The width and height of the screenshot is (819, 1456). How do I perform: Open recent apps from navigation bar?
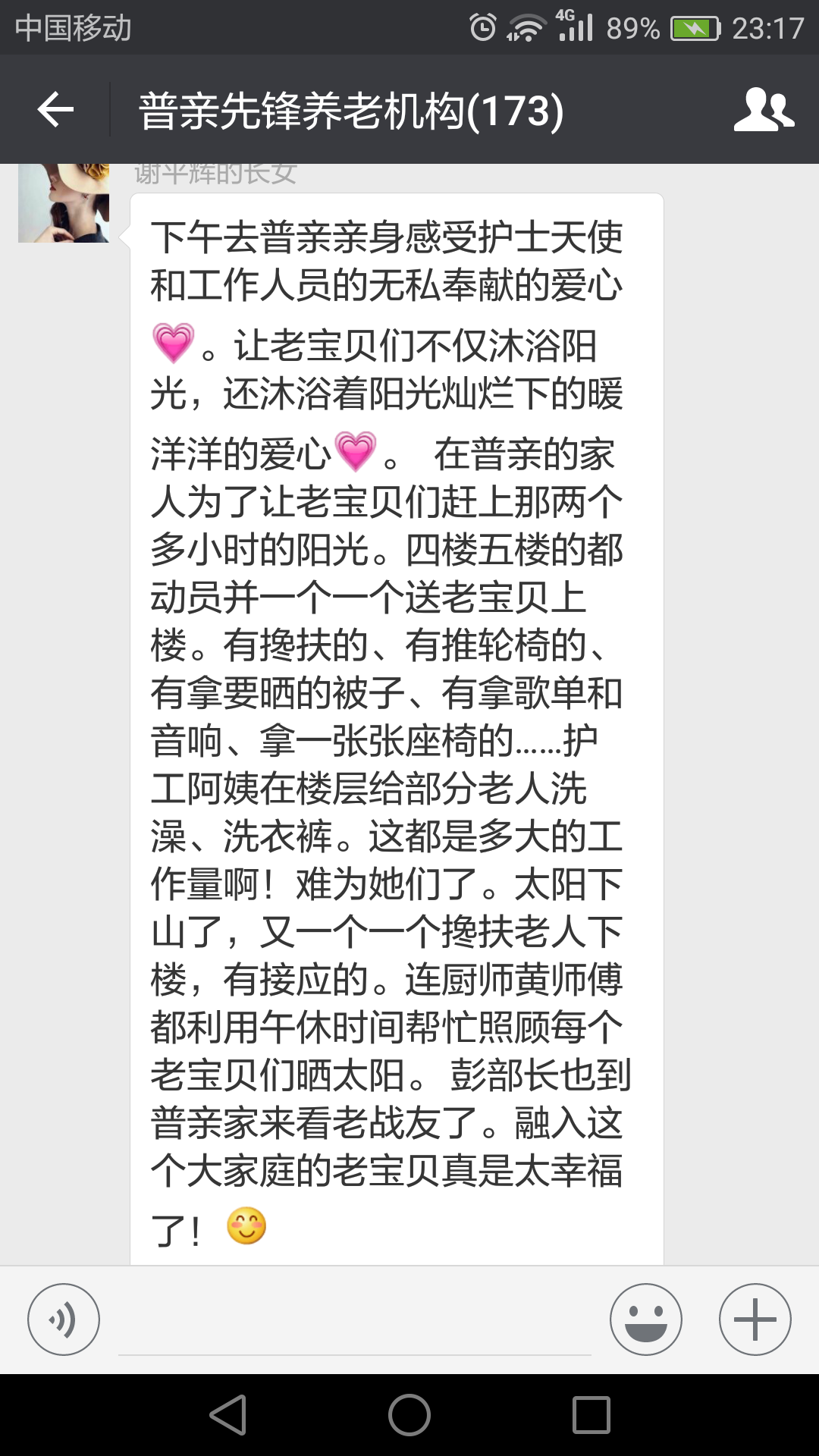[591, 1415]
